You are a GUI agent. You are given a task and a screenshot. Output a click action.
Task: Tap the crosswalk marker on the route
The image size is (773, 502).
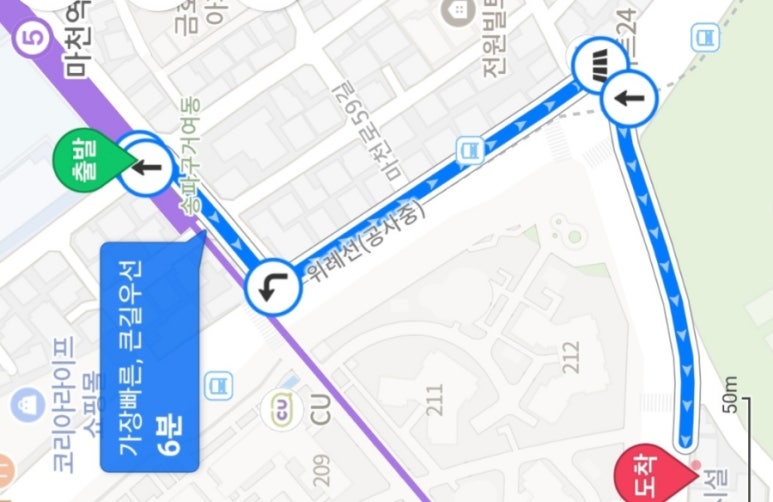(x=599, y=65)
